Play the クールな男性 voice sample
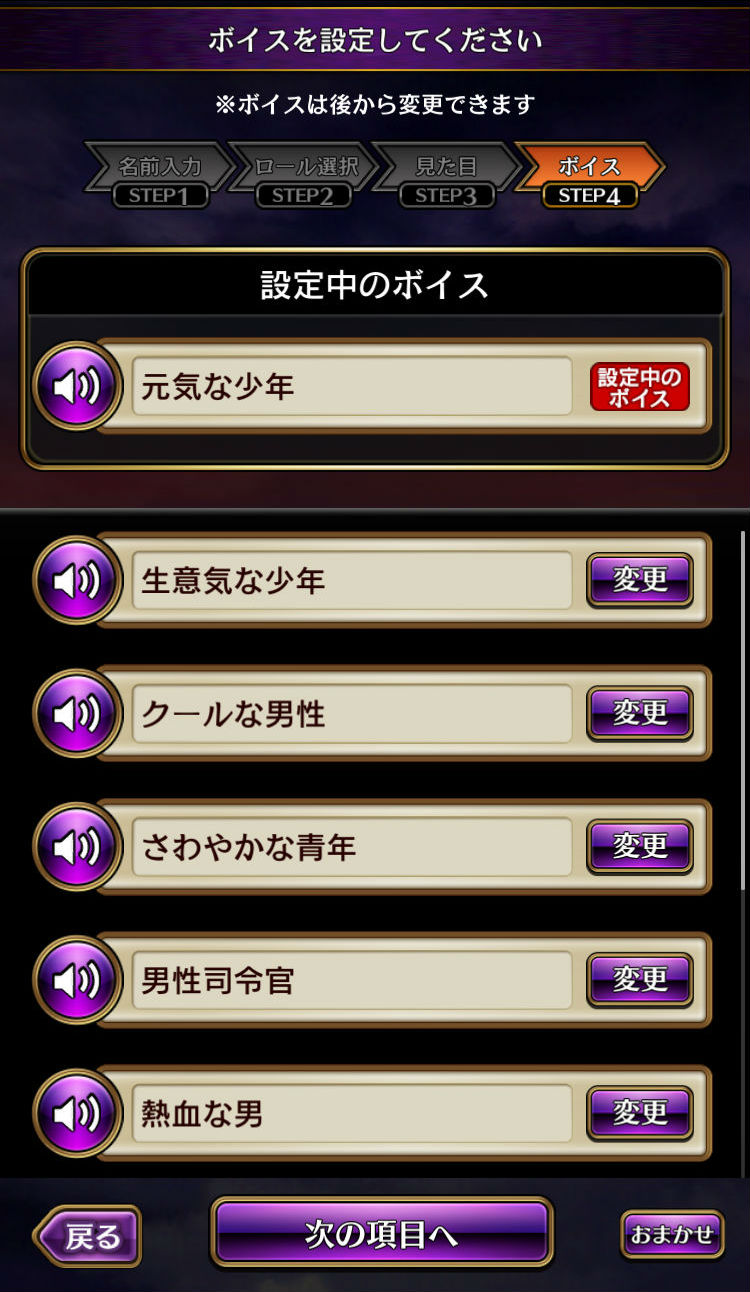750x1292 pixels. click(x=77, y=713)
